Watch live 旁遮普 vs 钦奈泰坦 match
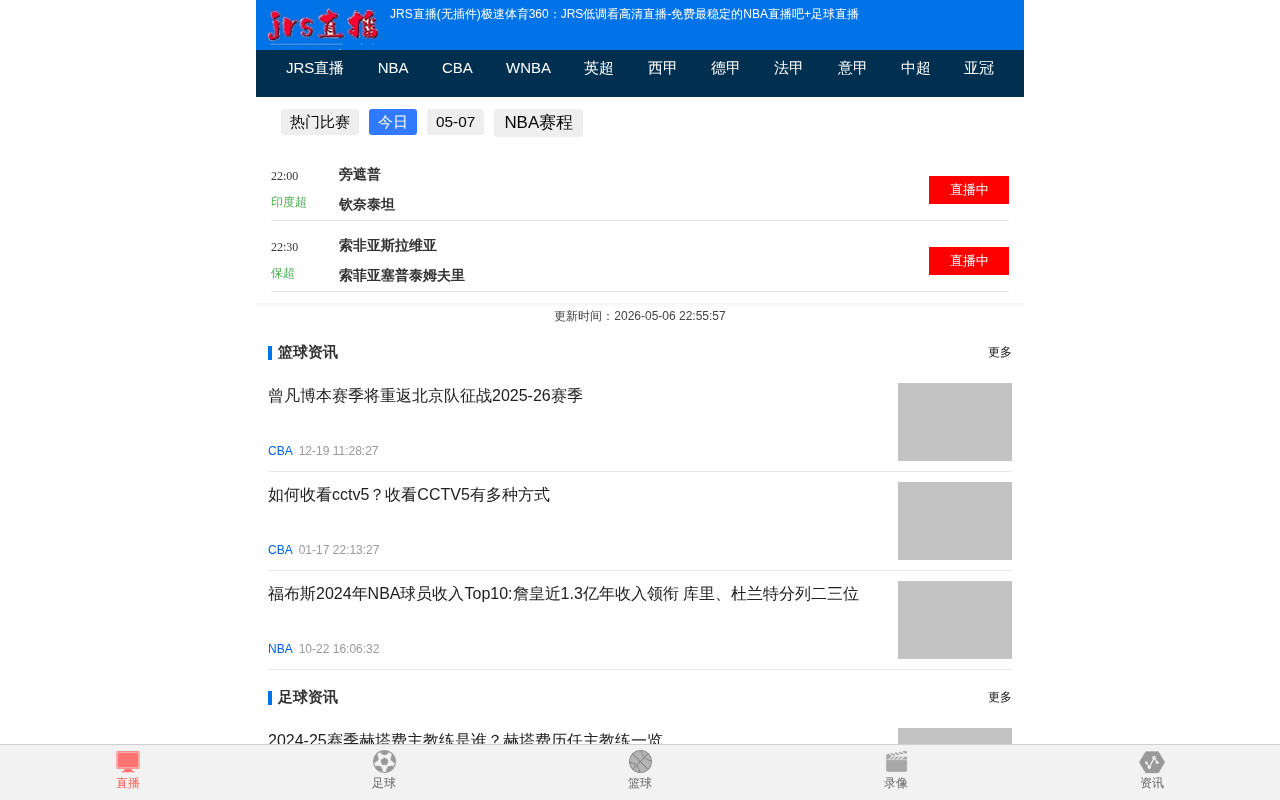 pyautogui.click(x=969, y=190)
